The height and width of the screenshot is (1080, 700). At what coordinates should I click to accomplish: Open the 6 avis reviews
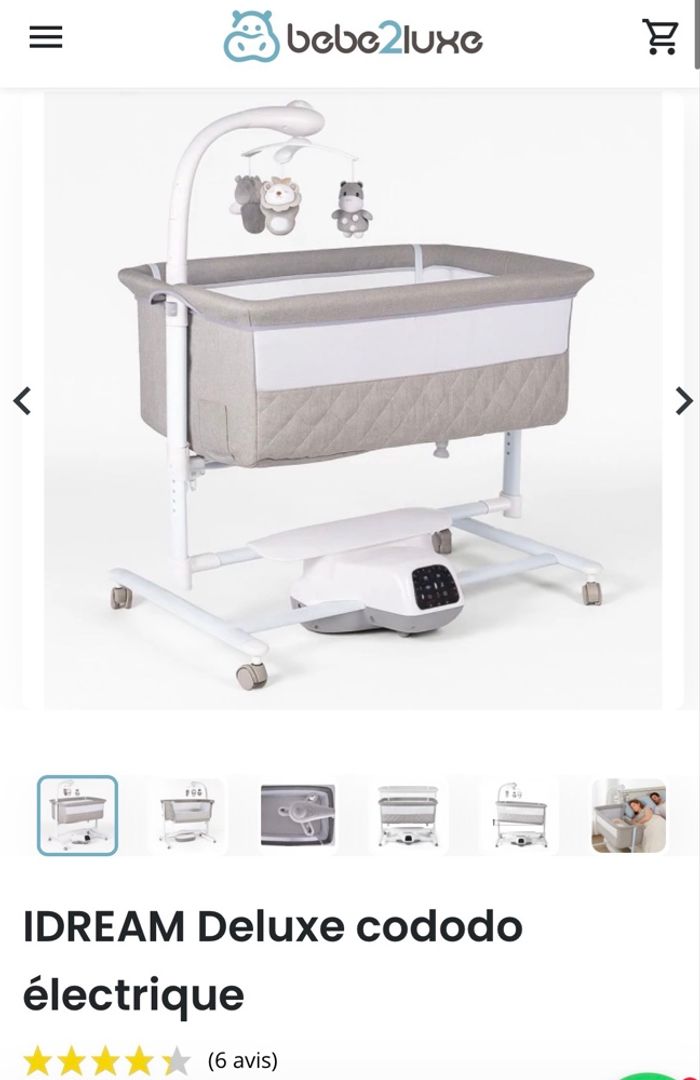pos(242,1060)
